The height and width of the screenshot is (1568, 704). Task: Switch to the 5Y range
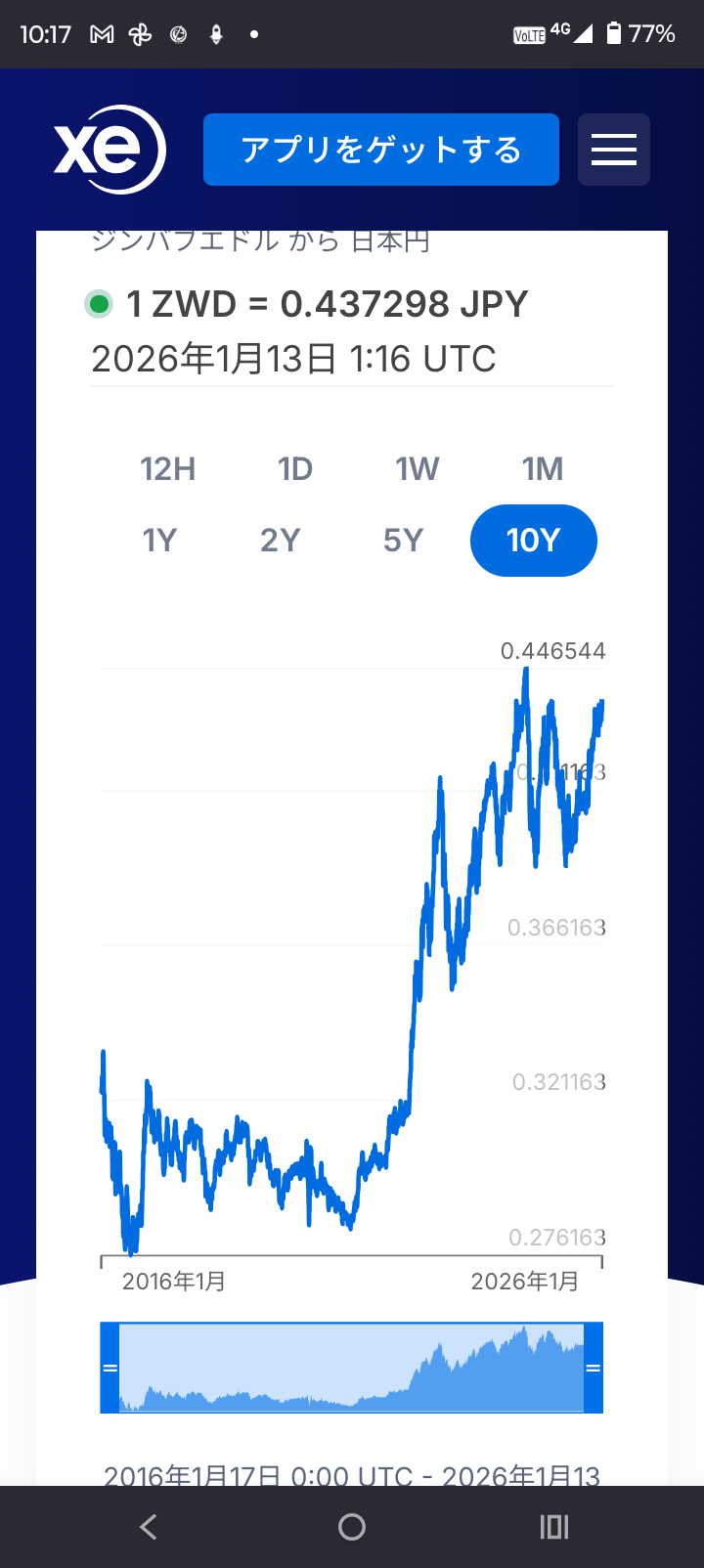coord(403,541)
